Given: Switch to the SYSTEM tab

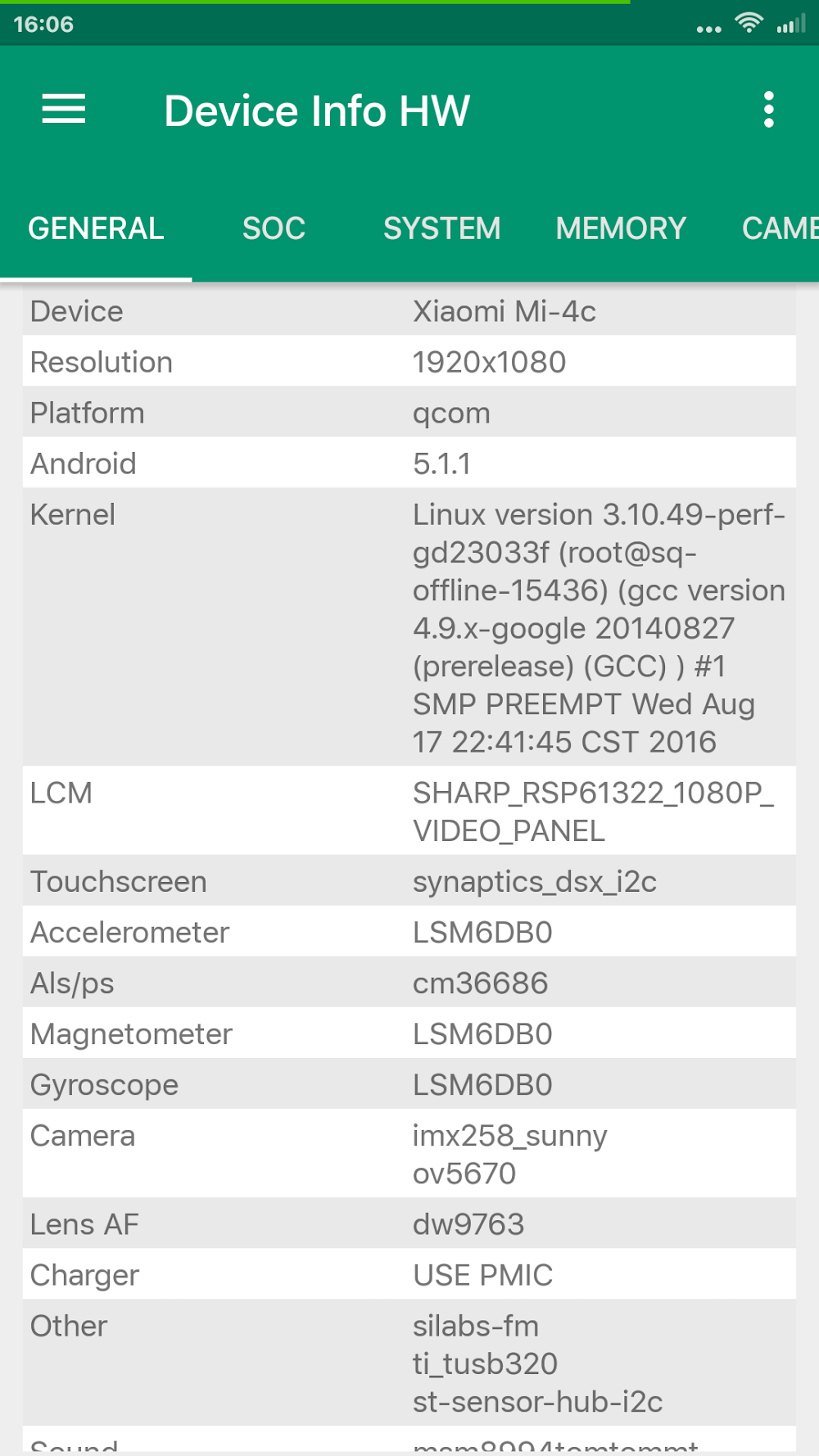Looking at the screenshot, I should 441,228.
